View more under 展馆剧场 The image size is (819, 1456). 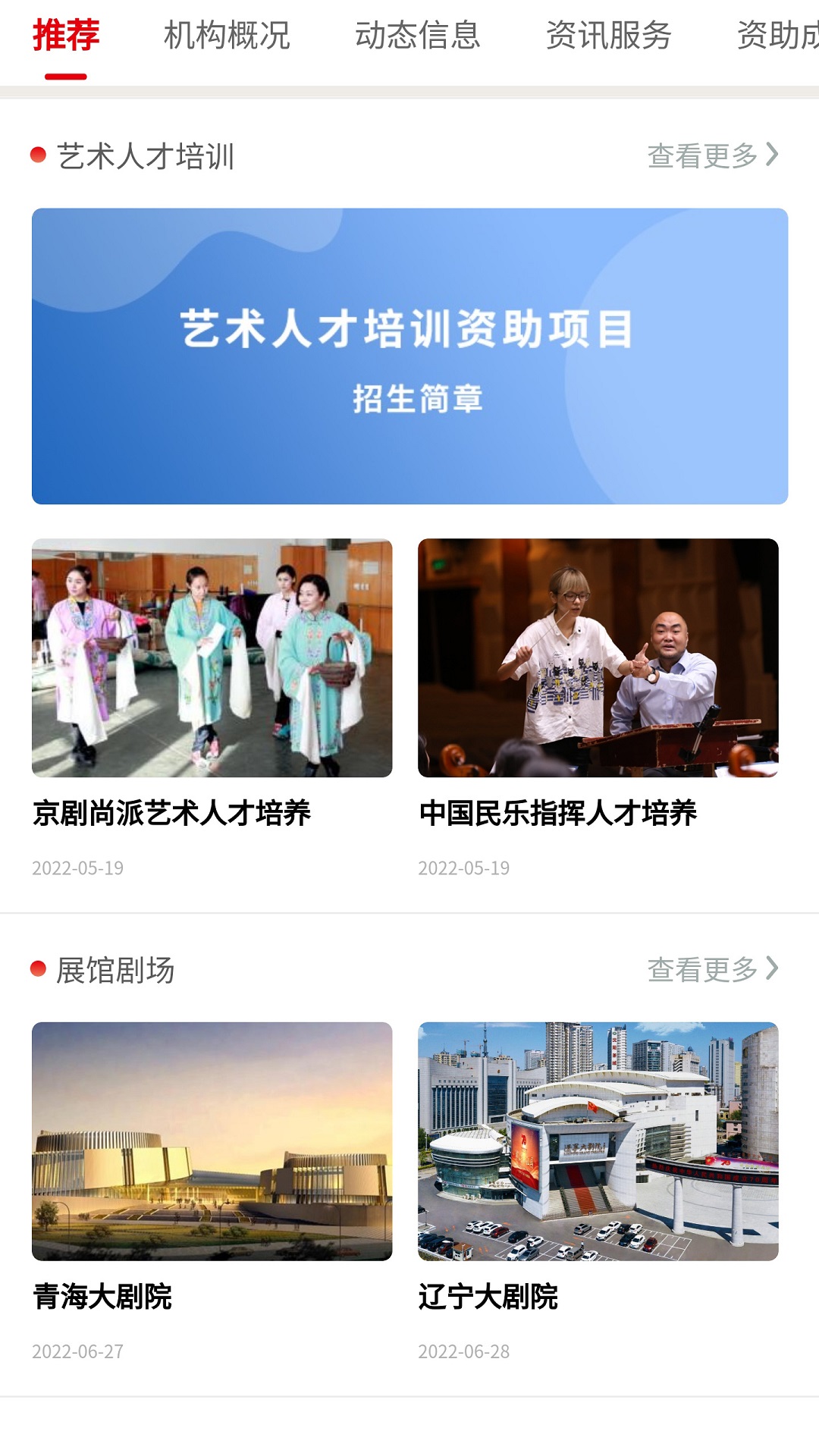click(x=712, y=969)
